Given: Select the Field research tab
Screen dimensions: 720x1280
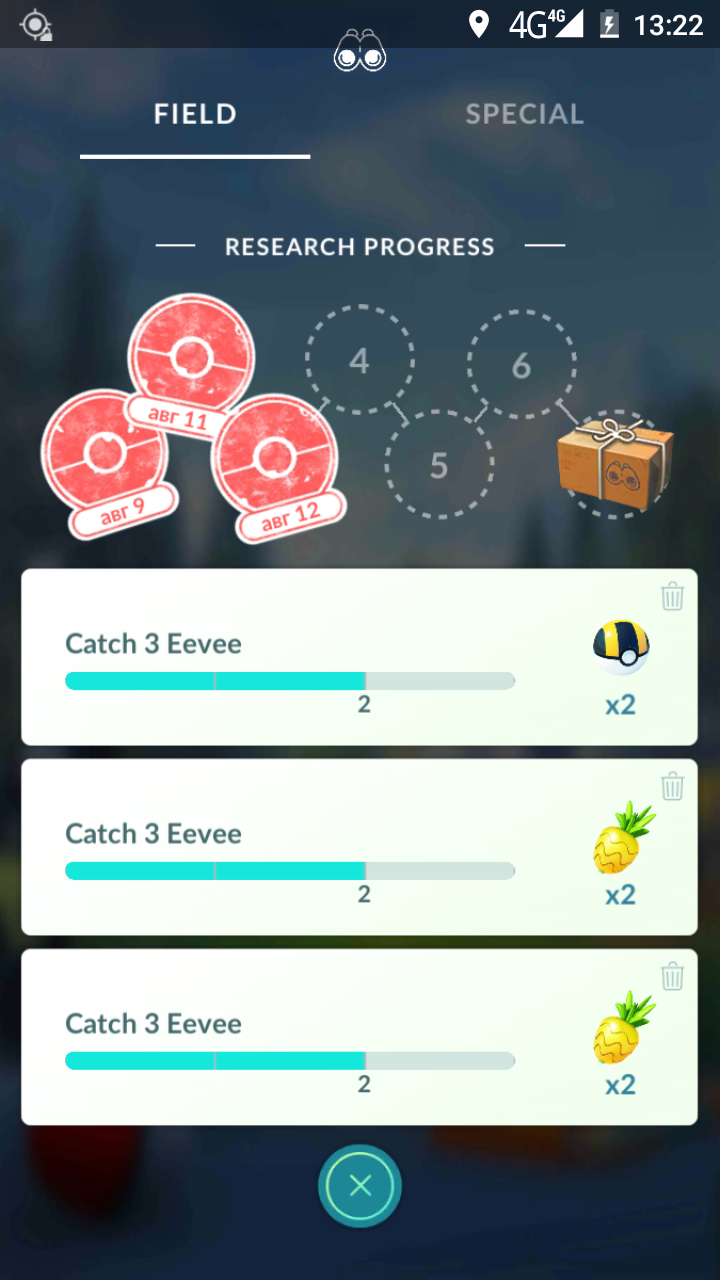Looking at the screenshot, I should (195, 114).
